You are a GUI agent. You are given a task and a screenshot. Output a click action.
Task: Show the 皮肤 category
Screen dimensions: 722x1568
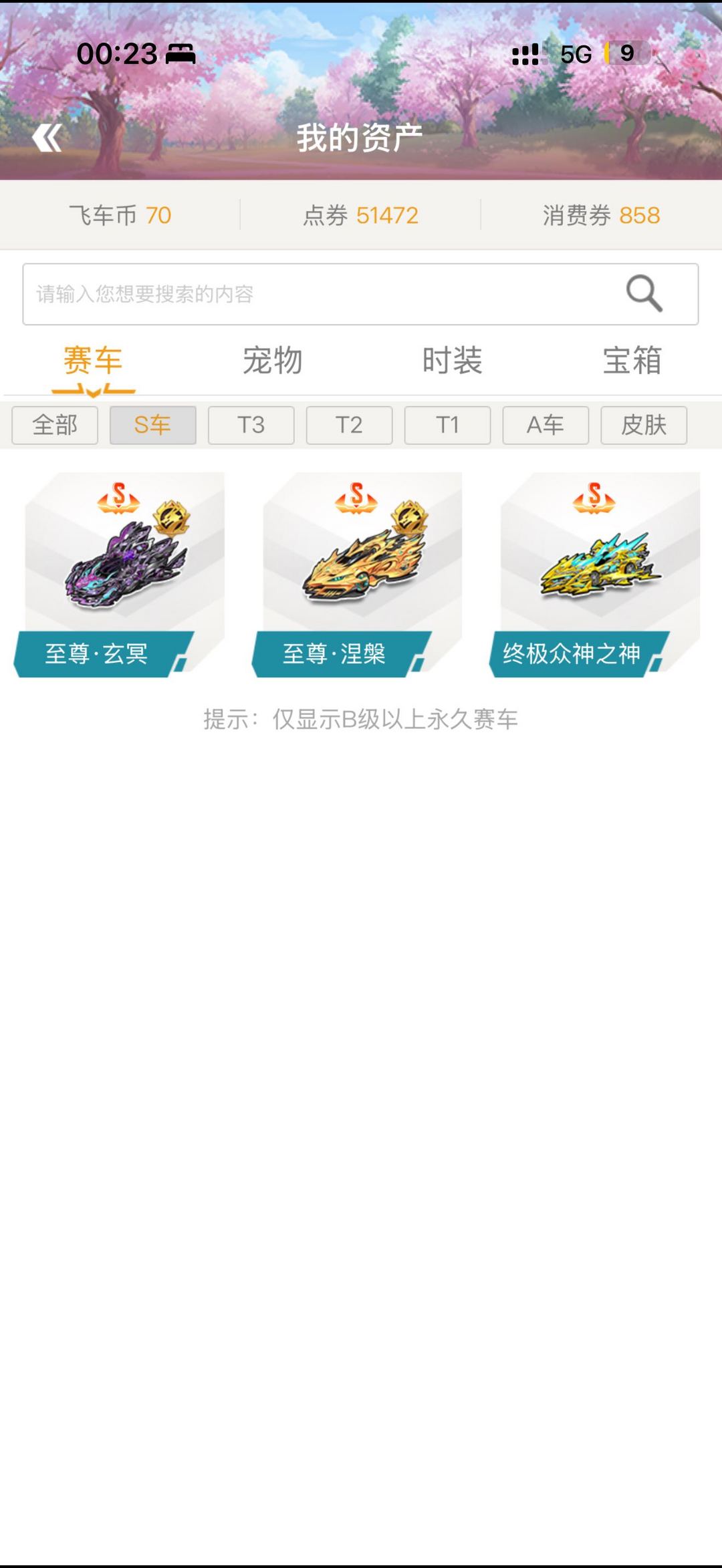644,425
